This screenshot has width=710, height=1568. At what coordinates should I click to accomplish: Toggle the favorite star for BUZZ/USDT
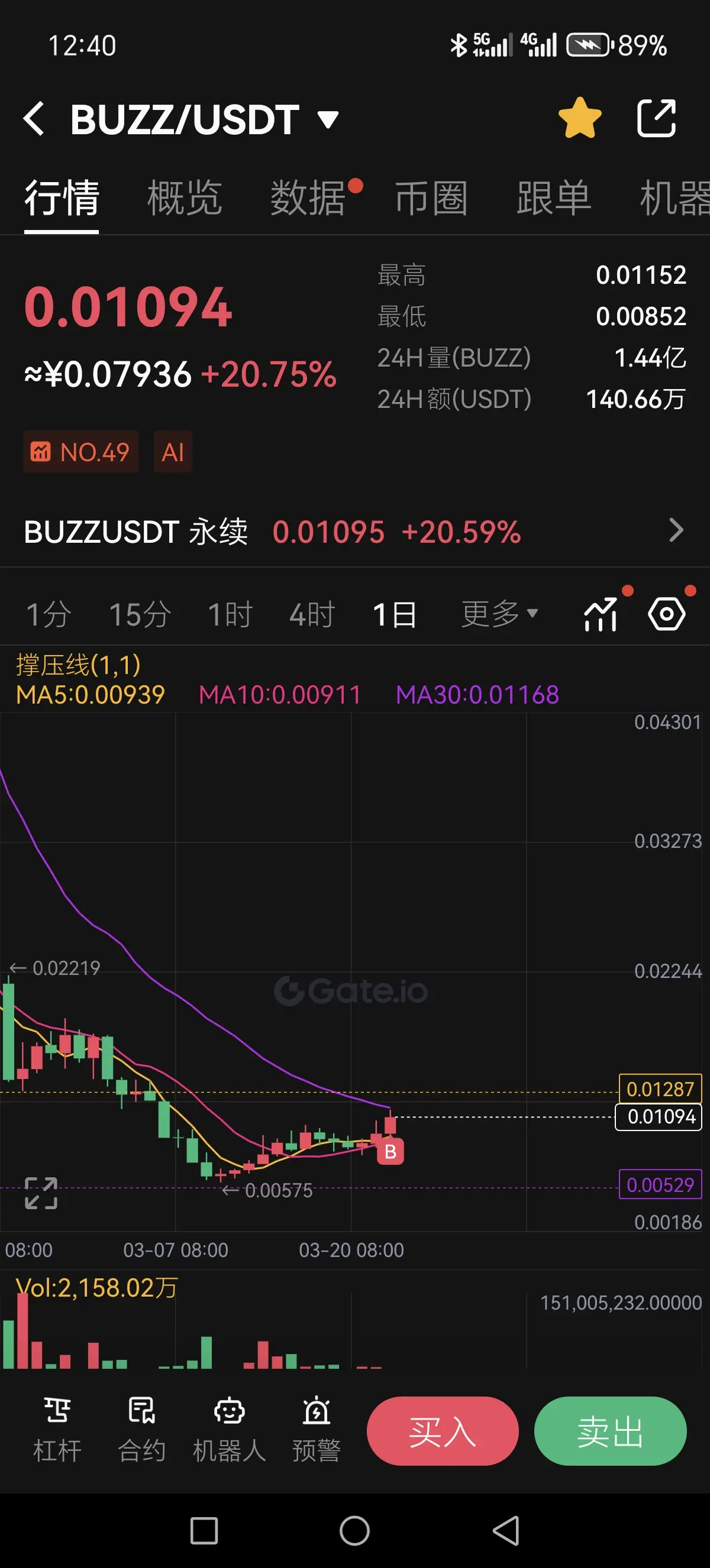coord(580,118)
